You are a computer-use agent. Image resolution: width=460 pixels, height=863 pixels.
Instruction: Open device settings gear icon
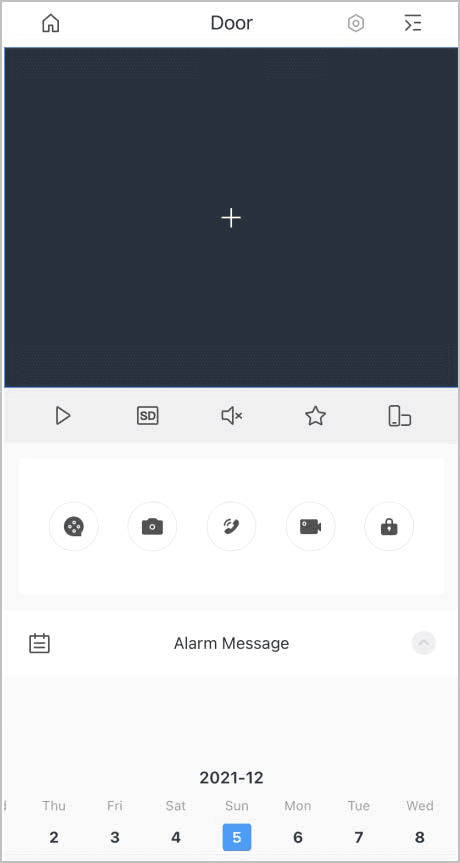pyautogui.click(x=356, y=24)
